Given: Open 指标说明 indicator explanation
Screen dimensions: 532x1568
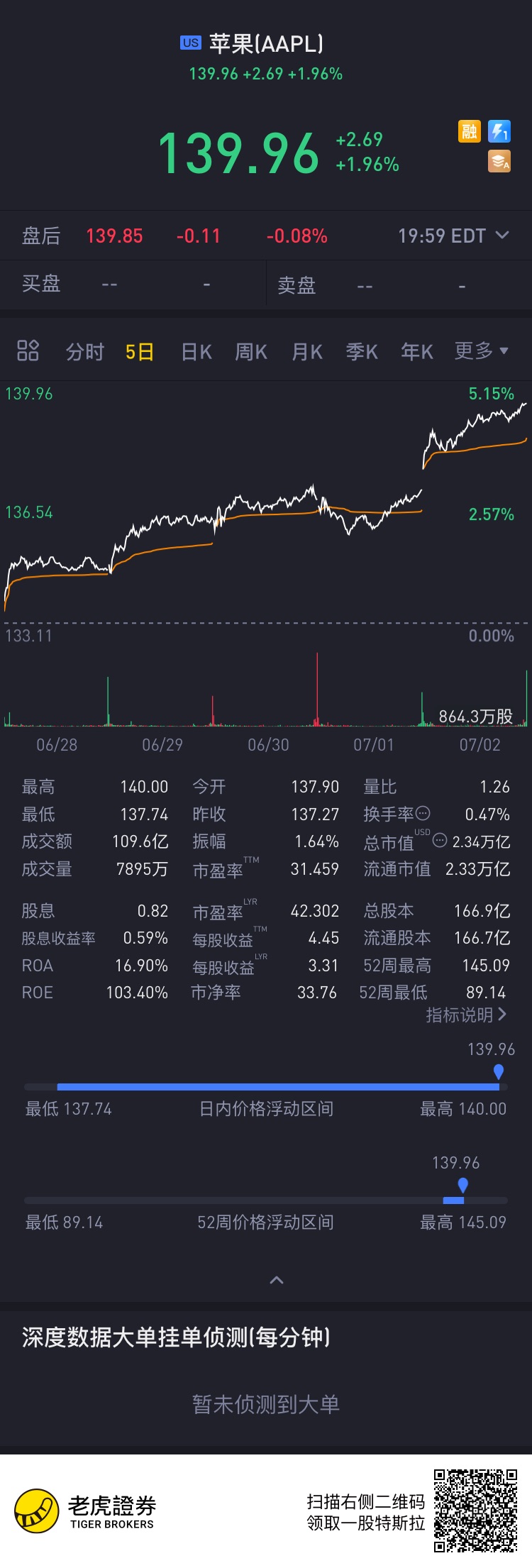Looking at the screenshot, I should [466, 1015].
